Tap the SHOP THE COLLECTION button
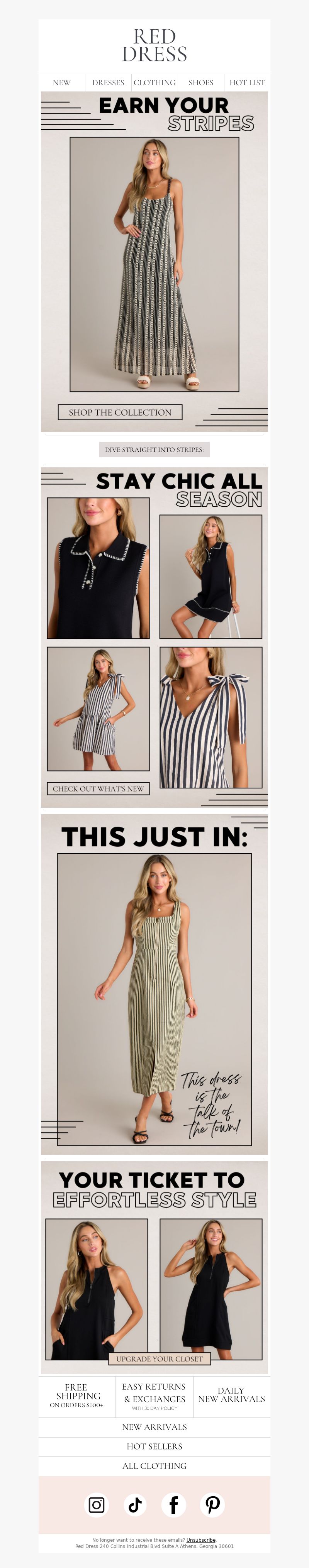Image resolution: width=309 pixels, height=1568 pixels. (120, 412)
